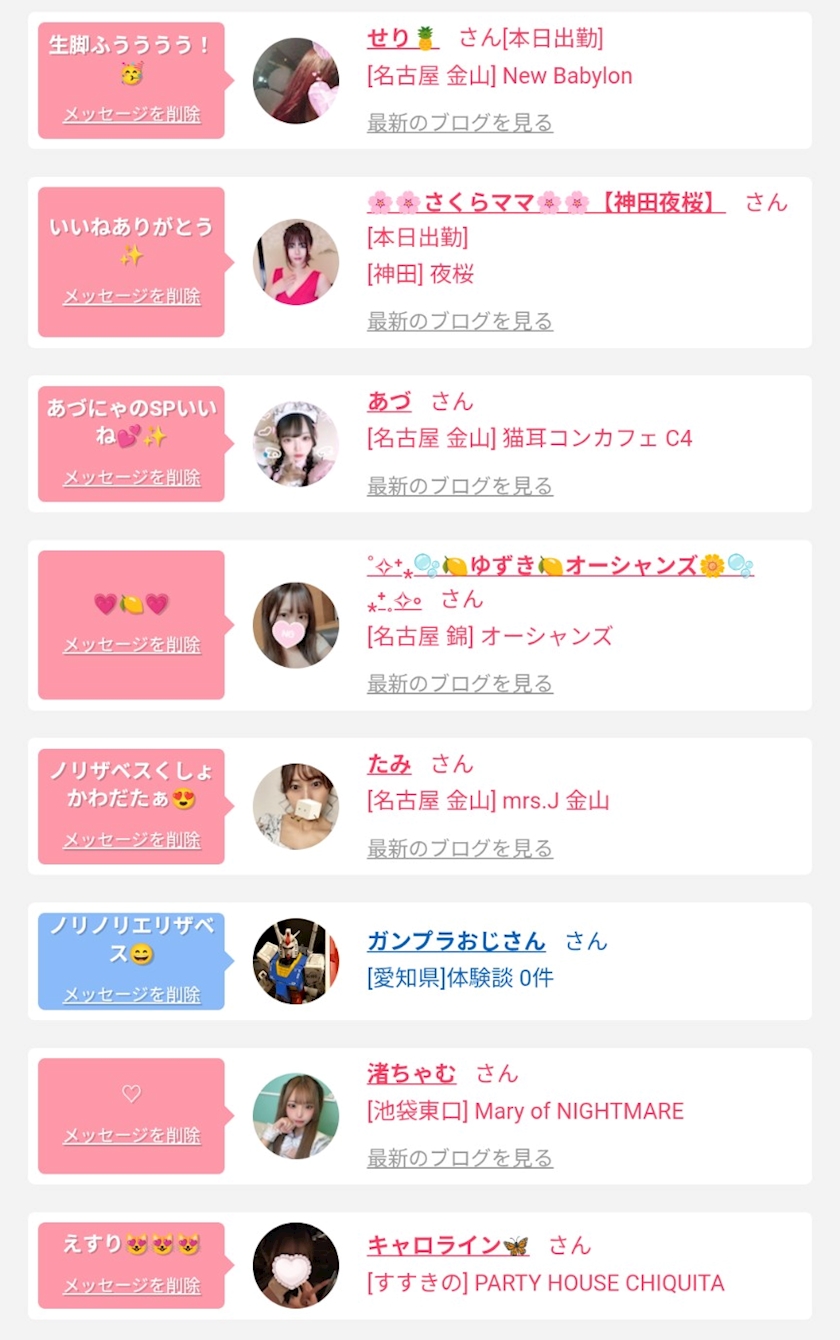Delete the ノリノリエリザベス message

click(131, 994)
